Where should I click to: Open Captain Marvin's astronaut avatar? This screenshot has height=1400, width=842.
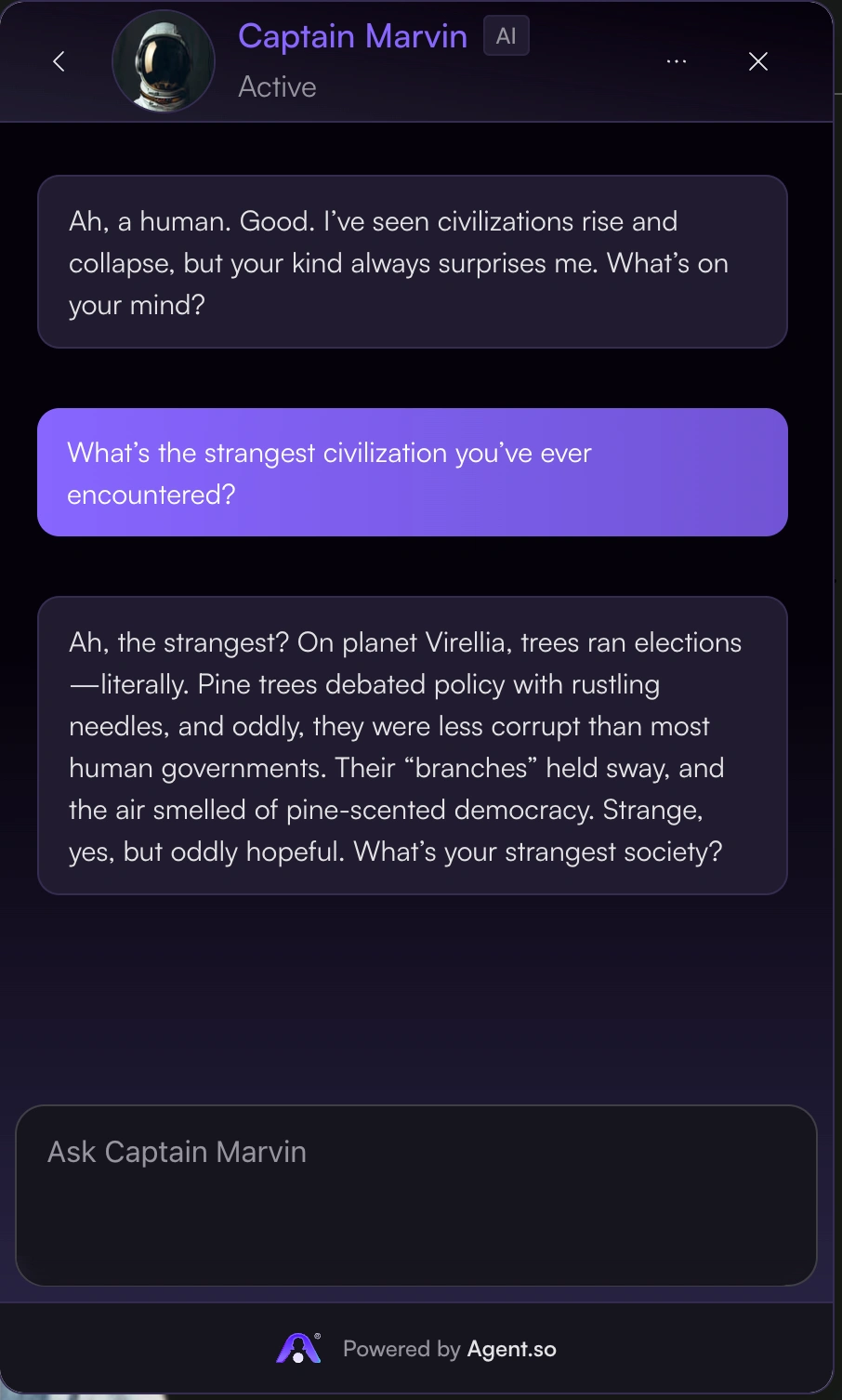(x=164, y=61)
